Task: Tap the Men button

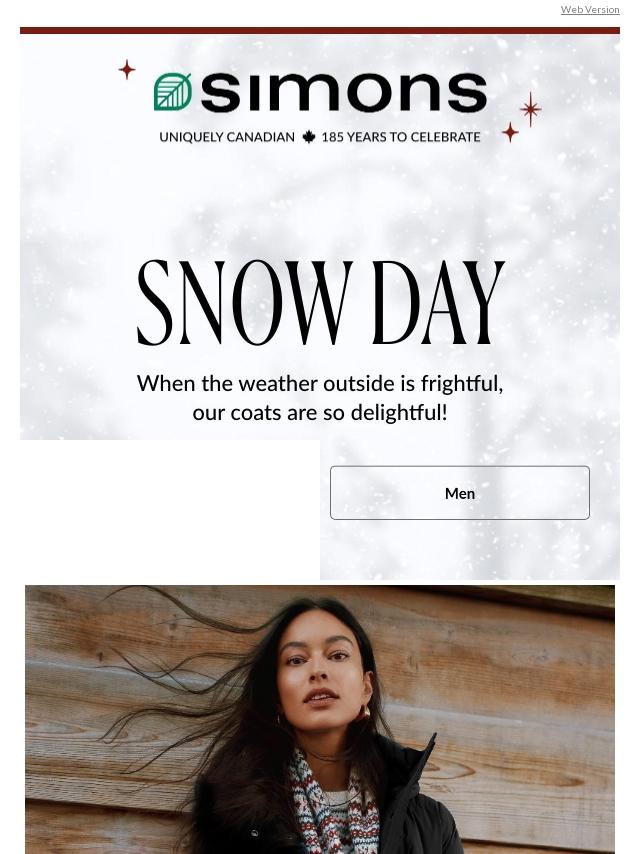Action: click(x=460, y=493)
